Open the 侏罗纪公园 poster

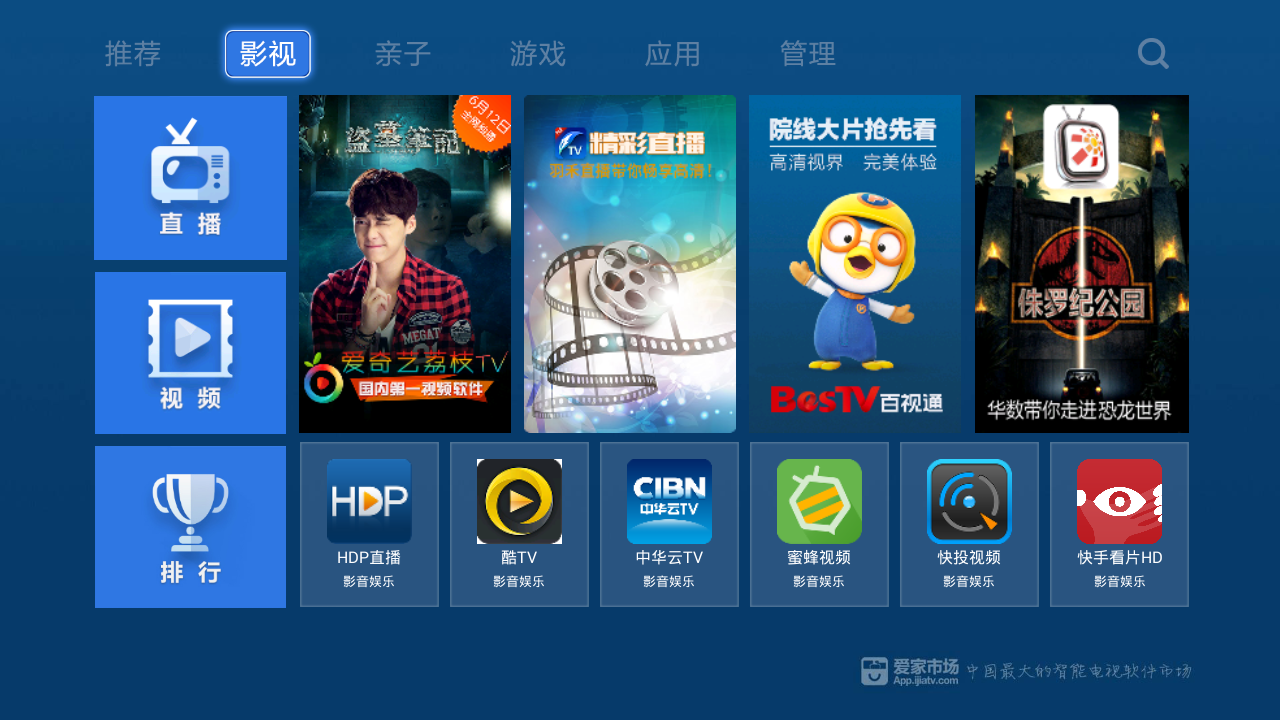tap(1082, 264)
